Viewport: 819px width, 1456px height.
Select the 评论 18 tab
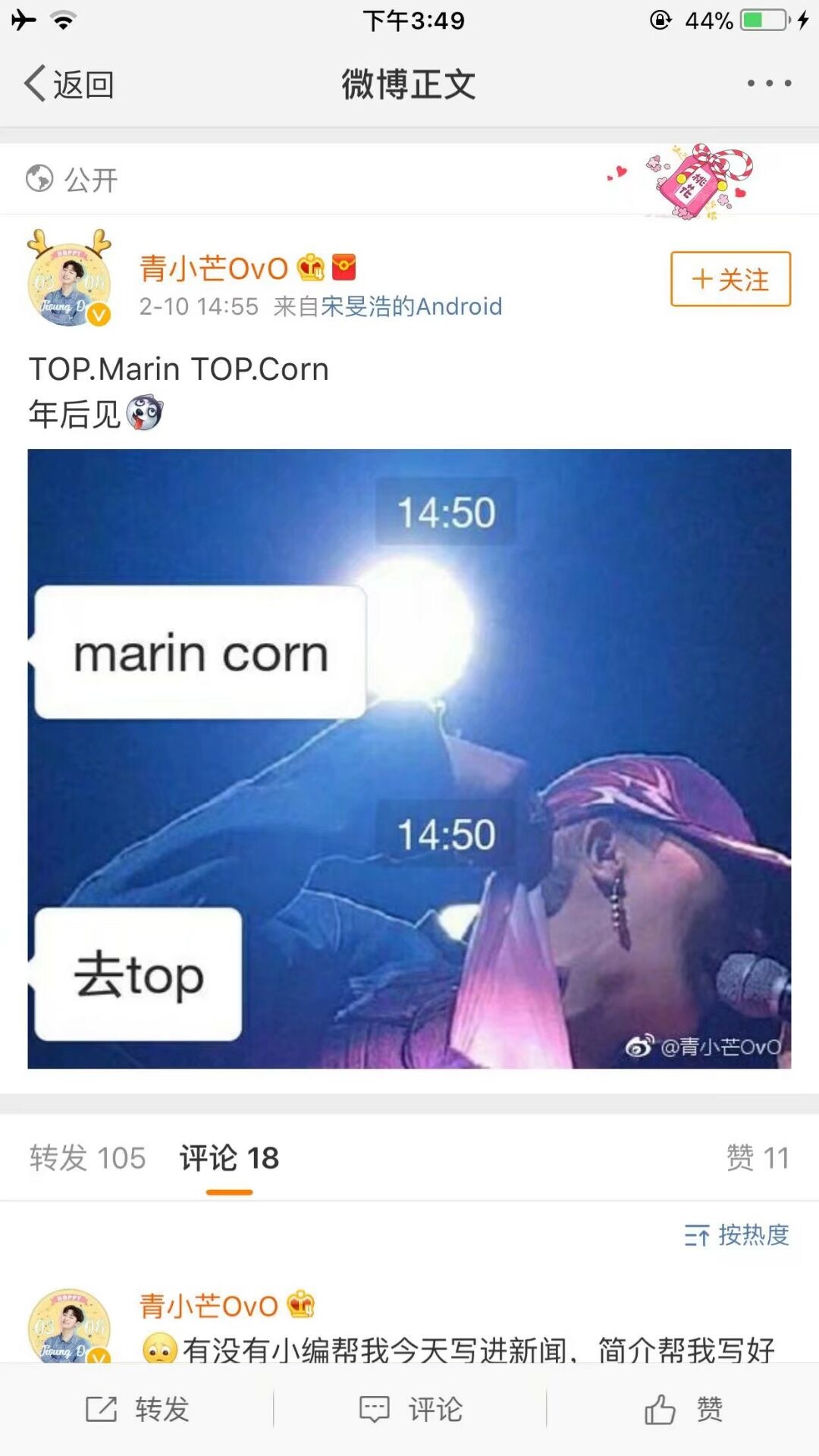[x=229, y=1158]
